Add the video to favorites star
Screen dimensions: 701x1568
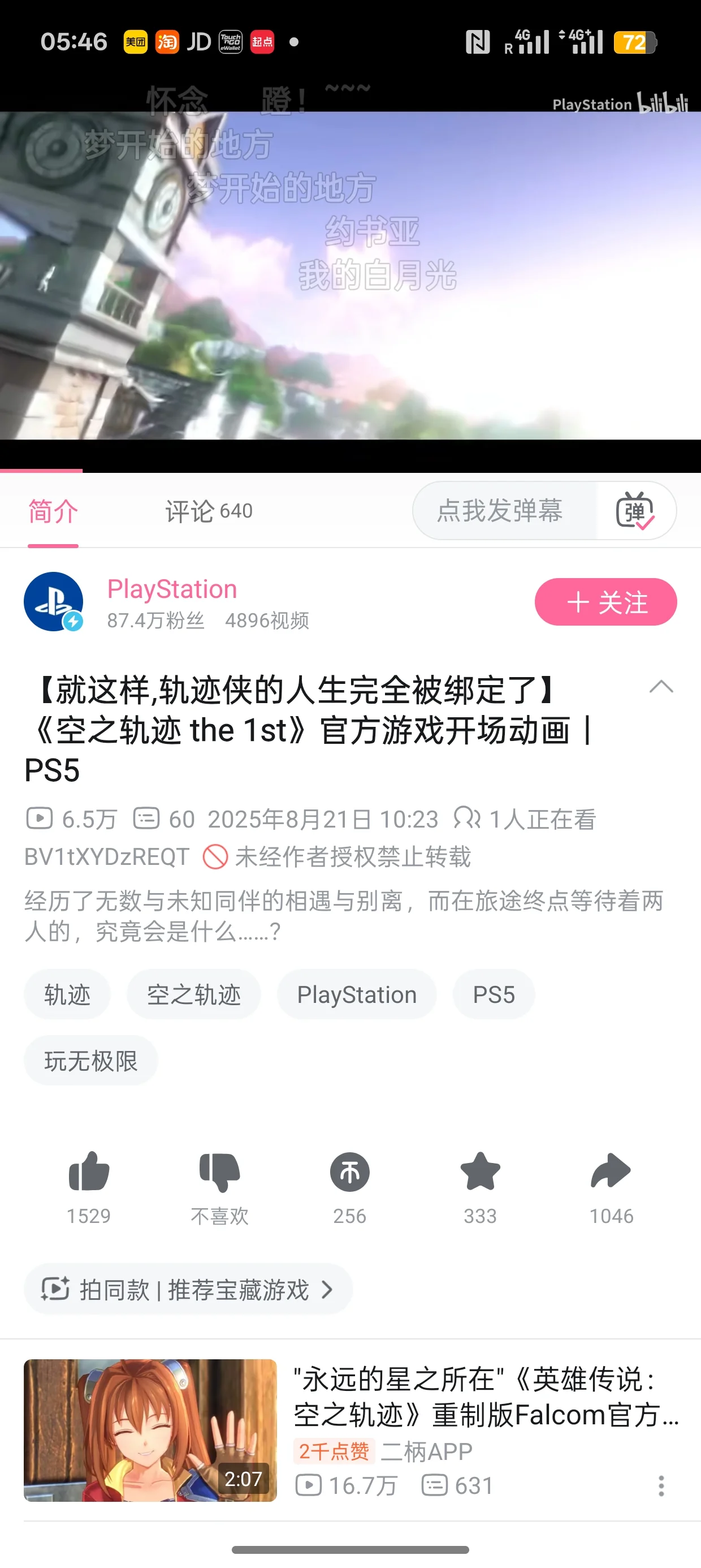[x=480, y=1173]
